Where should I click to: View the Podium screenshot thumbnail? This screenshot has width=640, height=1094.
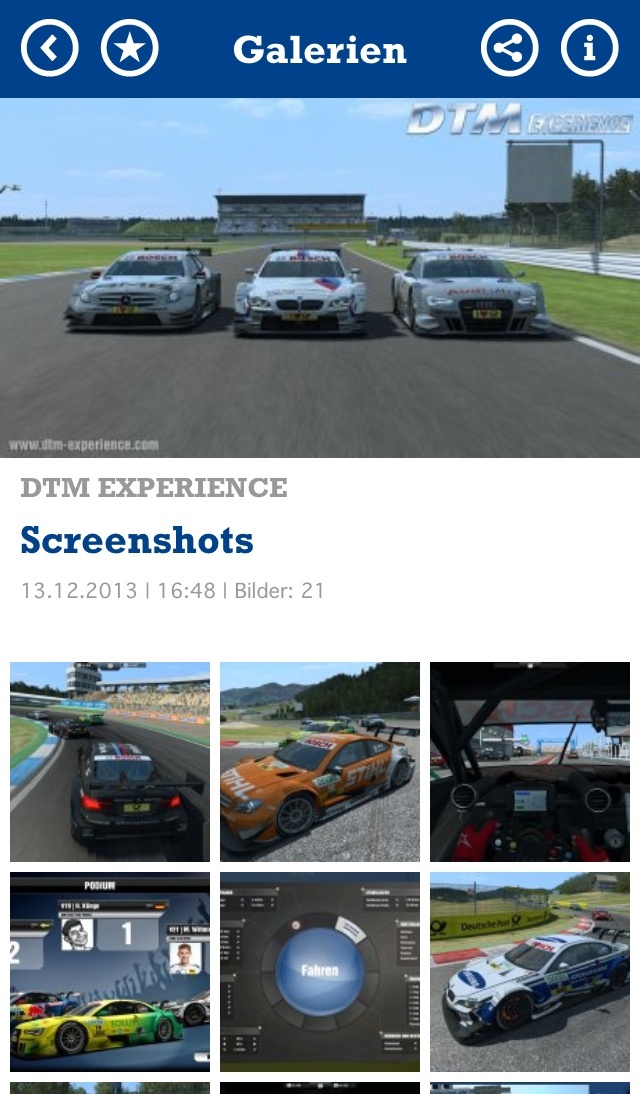110,972
